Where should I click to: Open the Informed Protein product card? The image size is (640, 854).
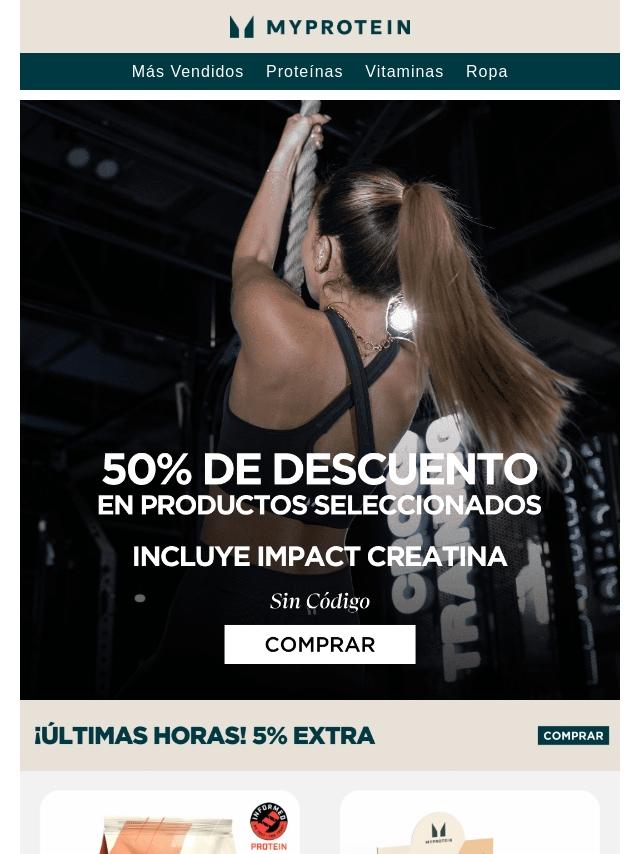tap(170, 824)
